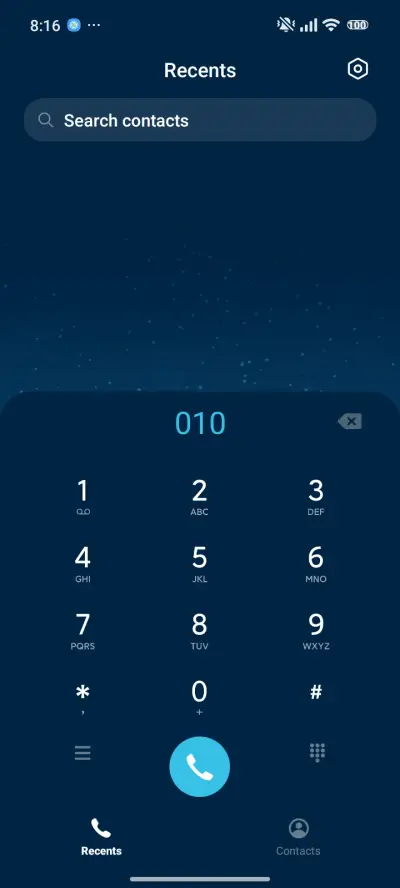
Task: Enter digit 8 TUV
Action: (199, 631)
